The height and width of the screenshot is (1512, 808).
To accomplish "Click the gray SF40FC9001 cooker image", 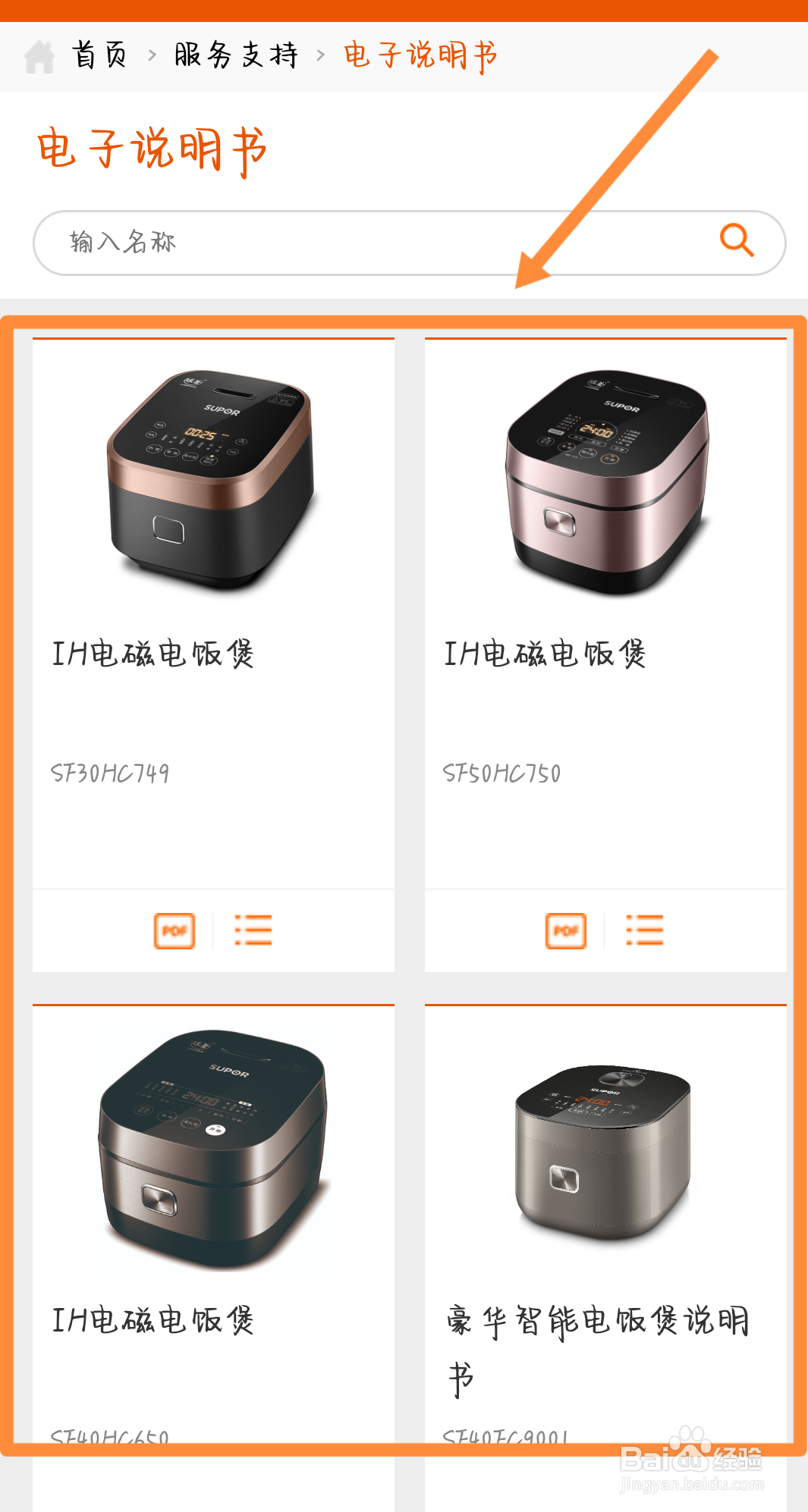I will tap(603, 1145).
